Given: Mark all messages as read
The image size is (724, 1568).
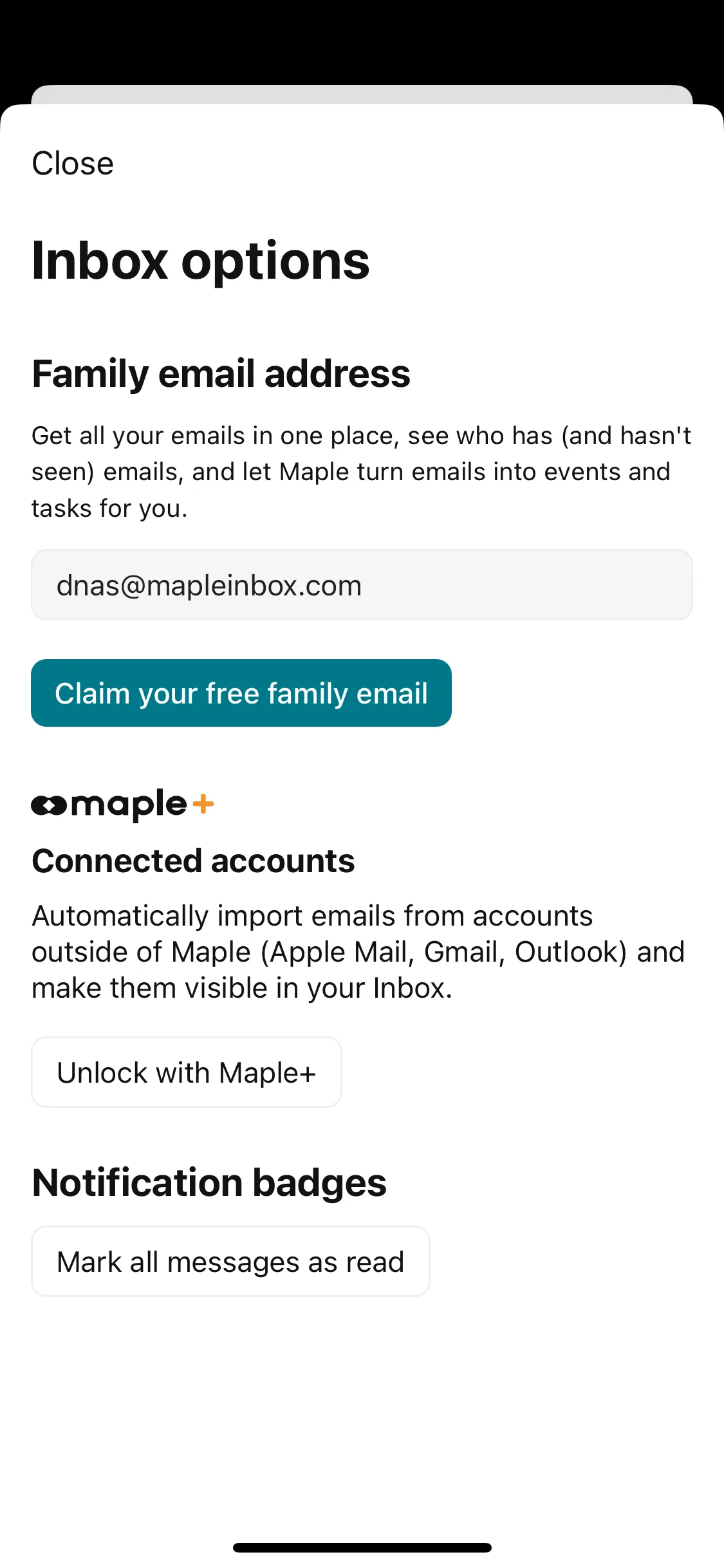Looking at the screenshot, I should tap(230, 1262).
